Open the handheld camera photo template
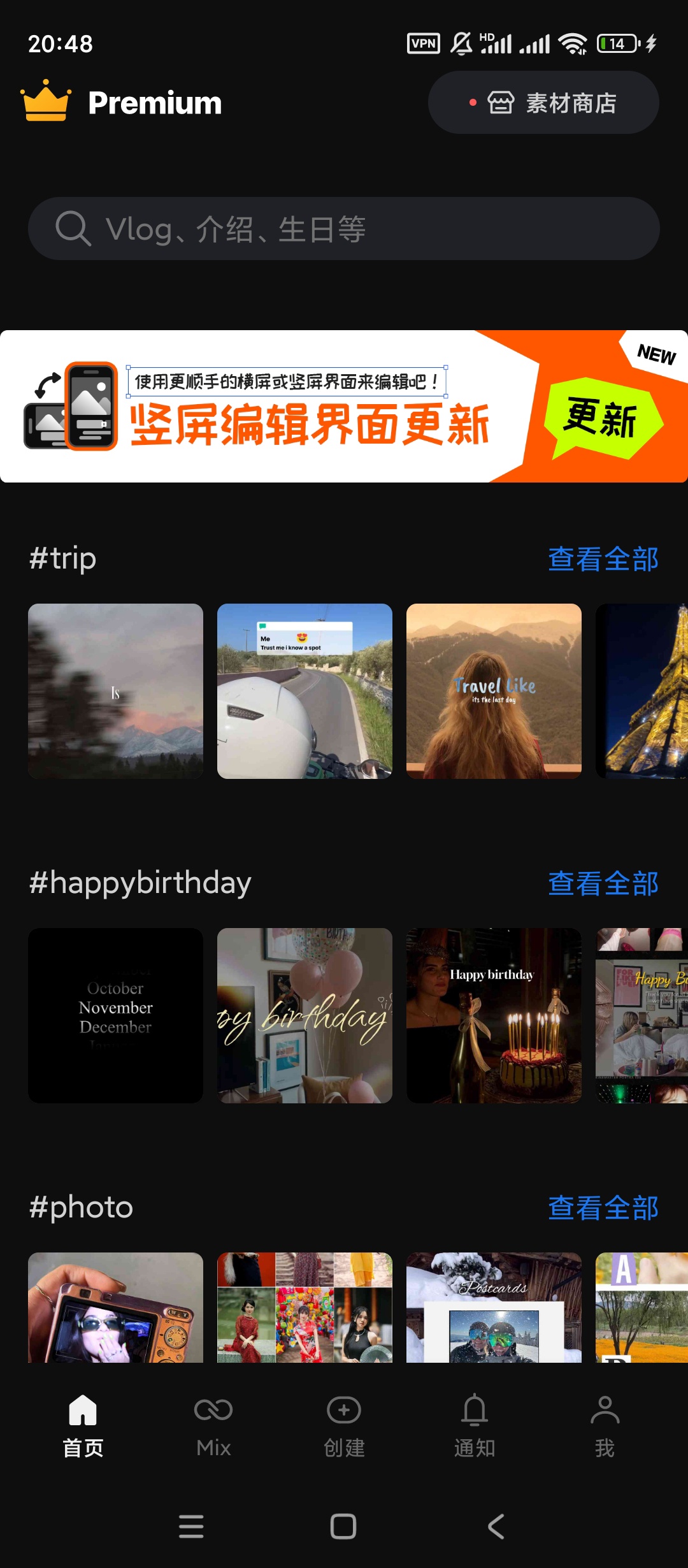The height and width of the screenshot is (1568, 688). click(x=115, y=1307)
